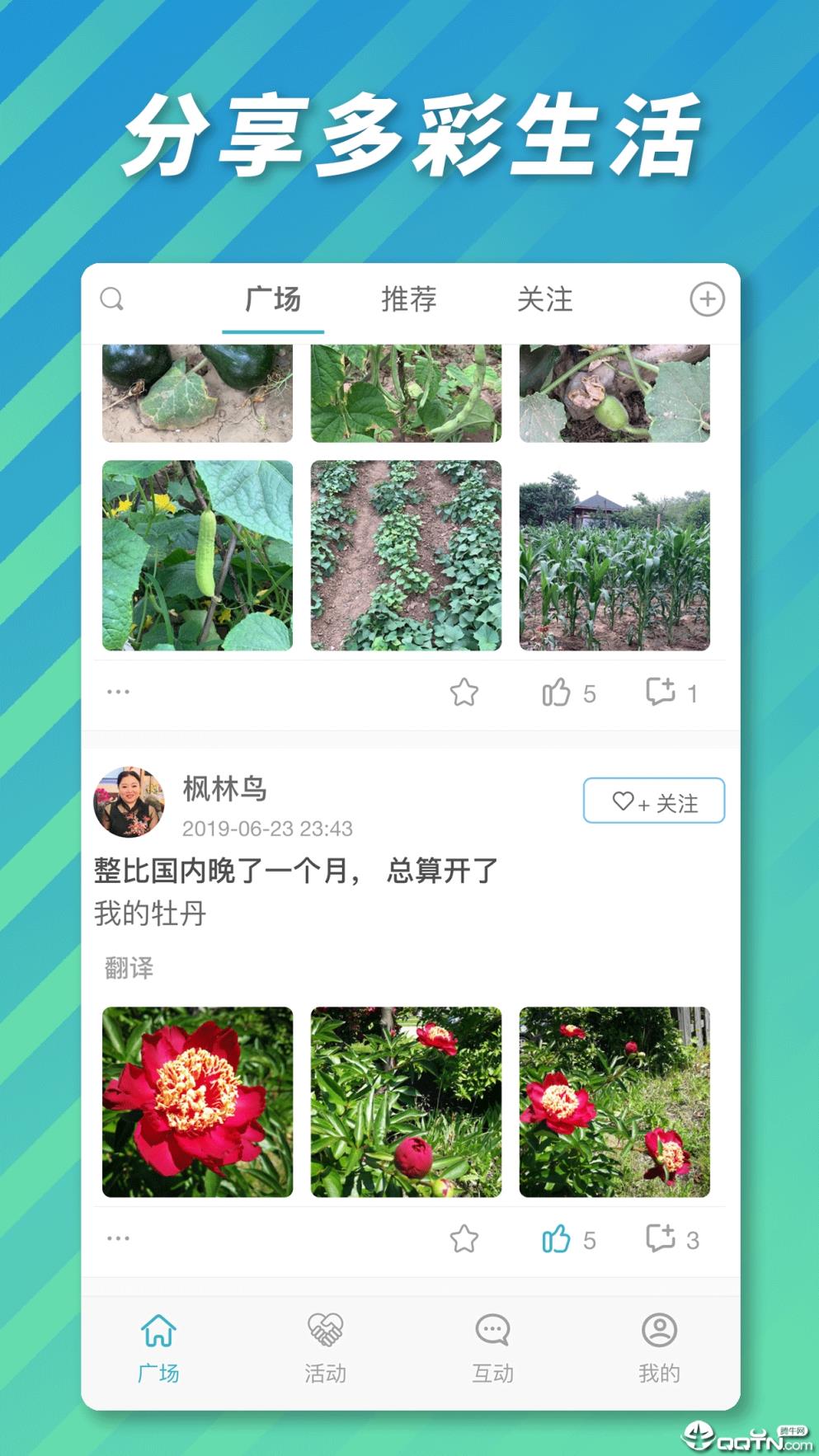Viewport: 819px width, 1456px height.
Task: Switch to the 关注 tab
Action: coord(545,300)
